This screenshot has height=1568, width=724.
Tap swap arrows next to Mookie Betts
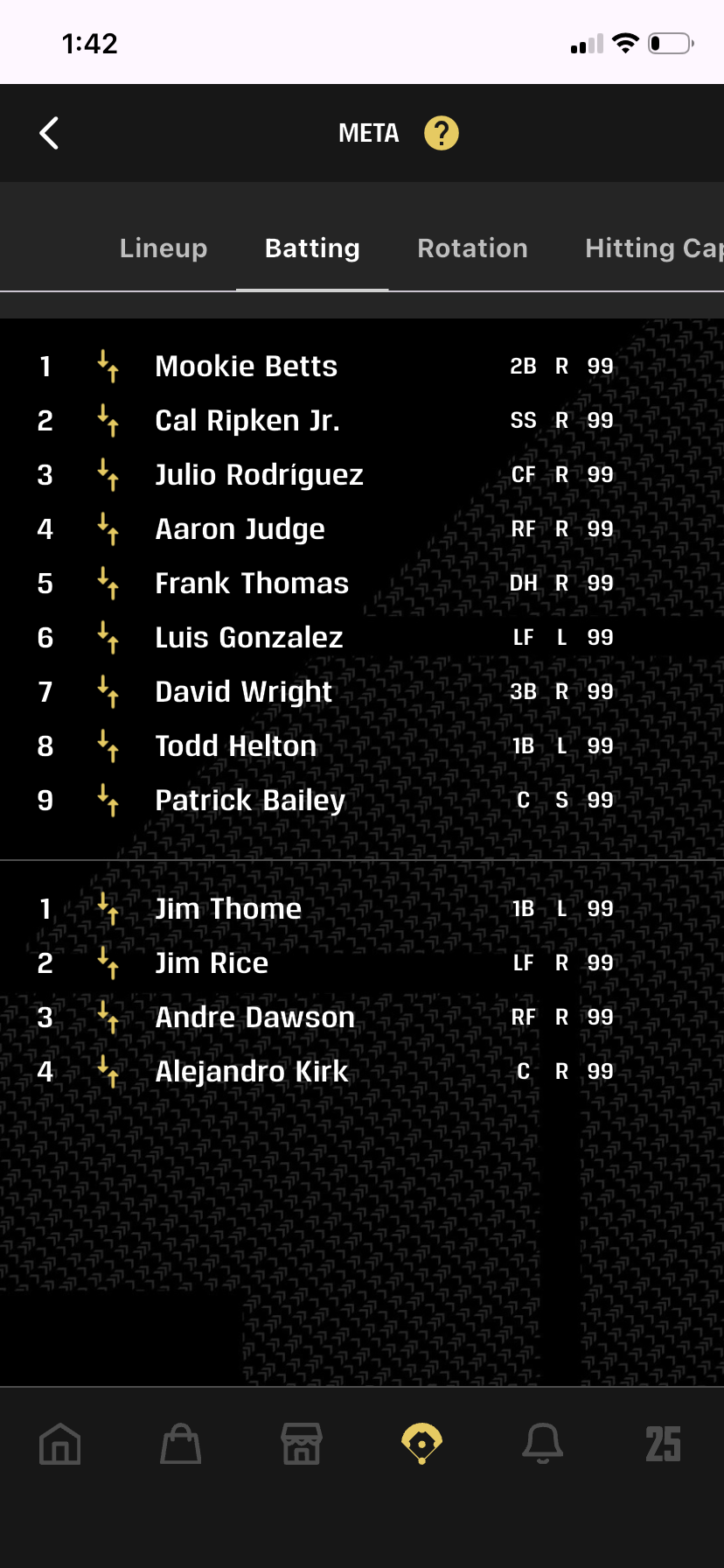tap(108, 367)
